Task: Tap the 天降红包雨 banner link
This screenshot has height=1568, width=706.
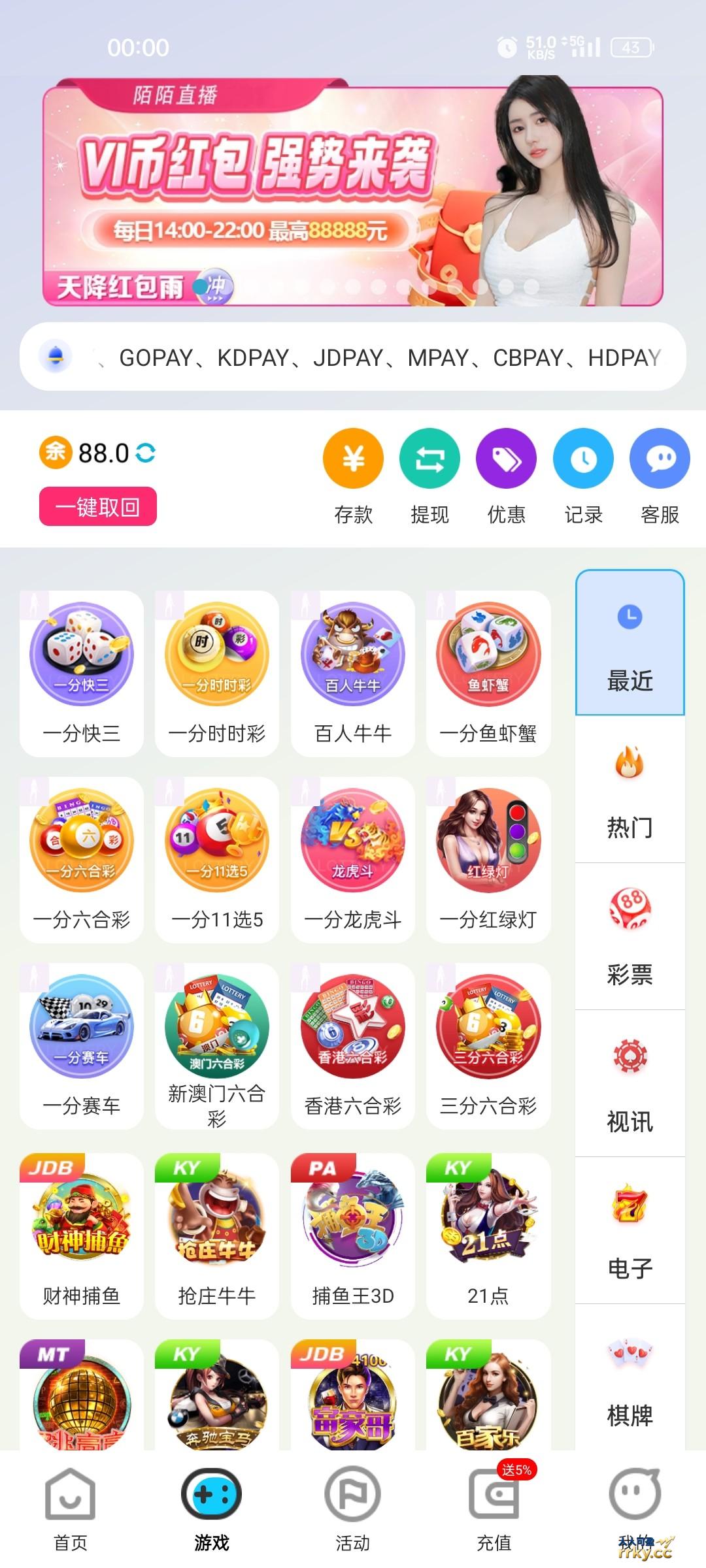Action: tap(121, 286)
